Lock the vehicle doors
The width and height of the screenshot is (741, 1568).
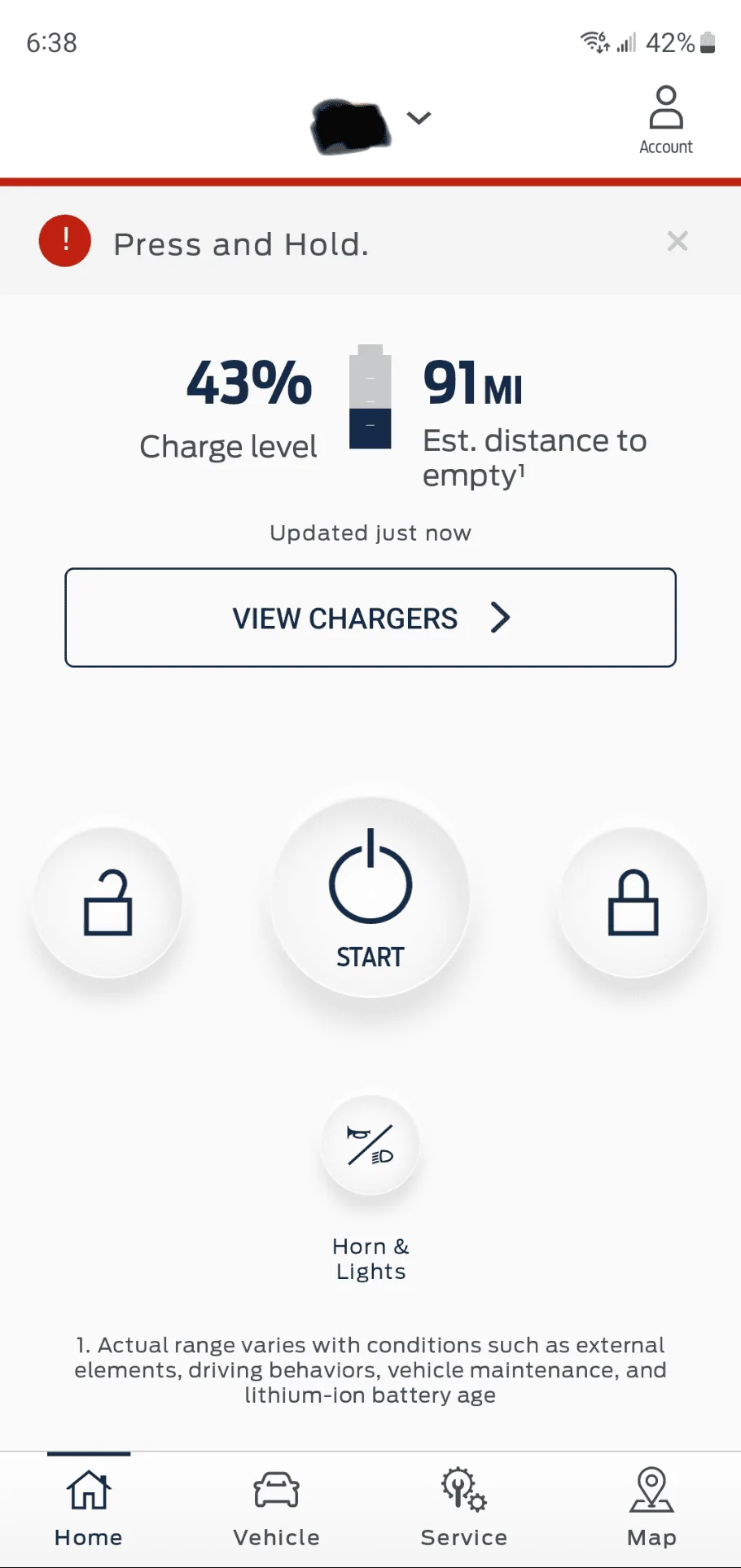pyautogui.click(x=633, y=902)
